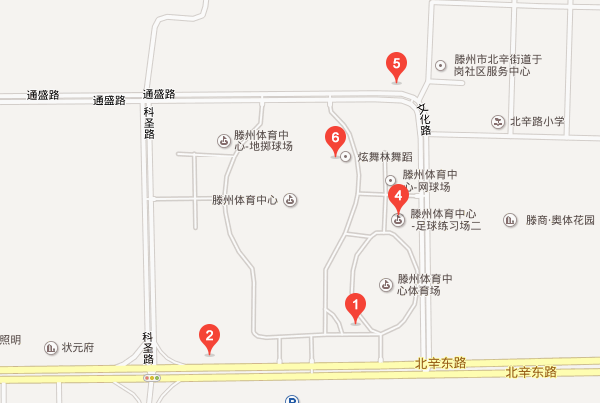Select map marker number 2
Screen dimensions: 600x403
coord(209,336)
